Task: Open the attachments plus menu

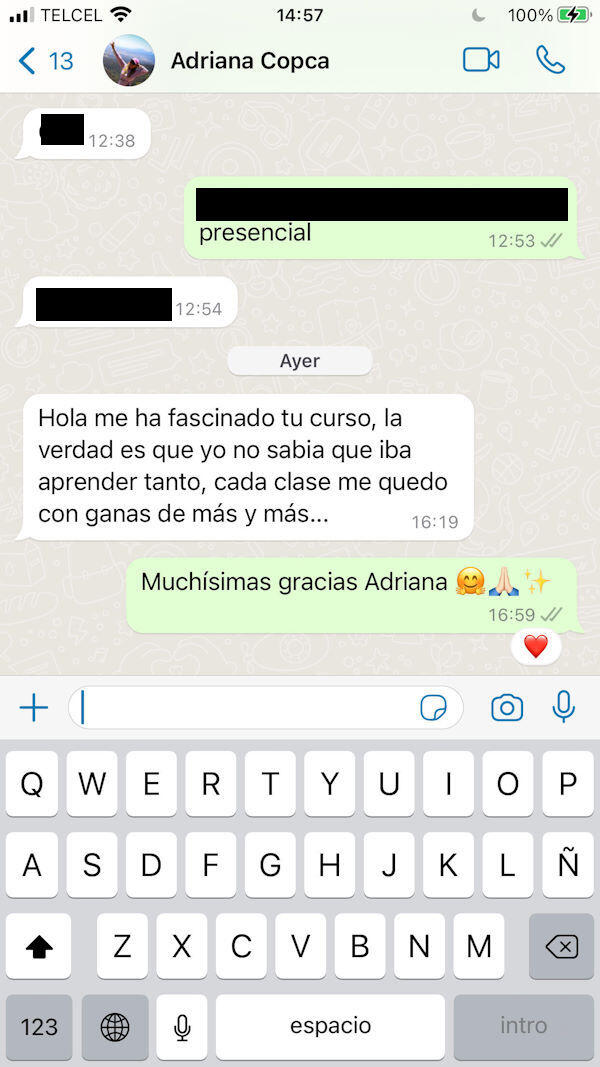Action: coord(34,709)
